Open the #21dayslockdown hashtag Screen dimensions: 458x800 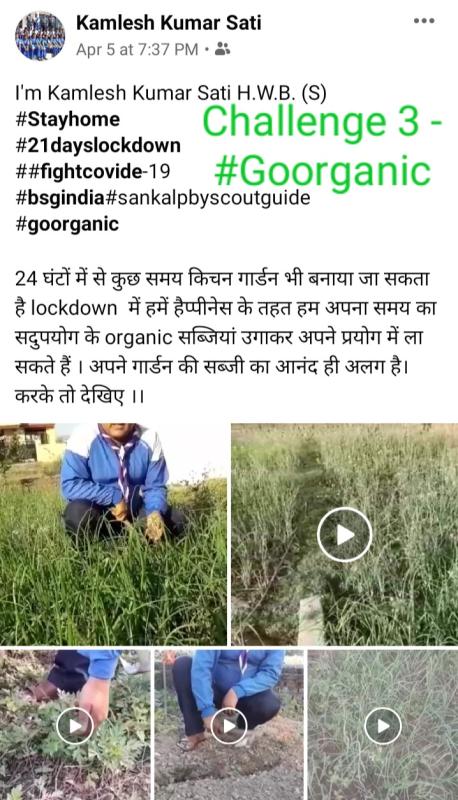(x=98, y=145)
